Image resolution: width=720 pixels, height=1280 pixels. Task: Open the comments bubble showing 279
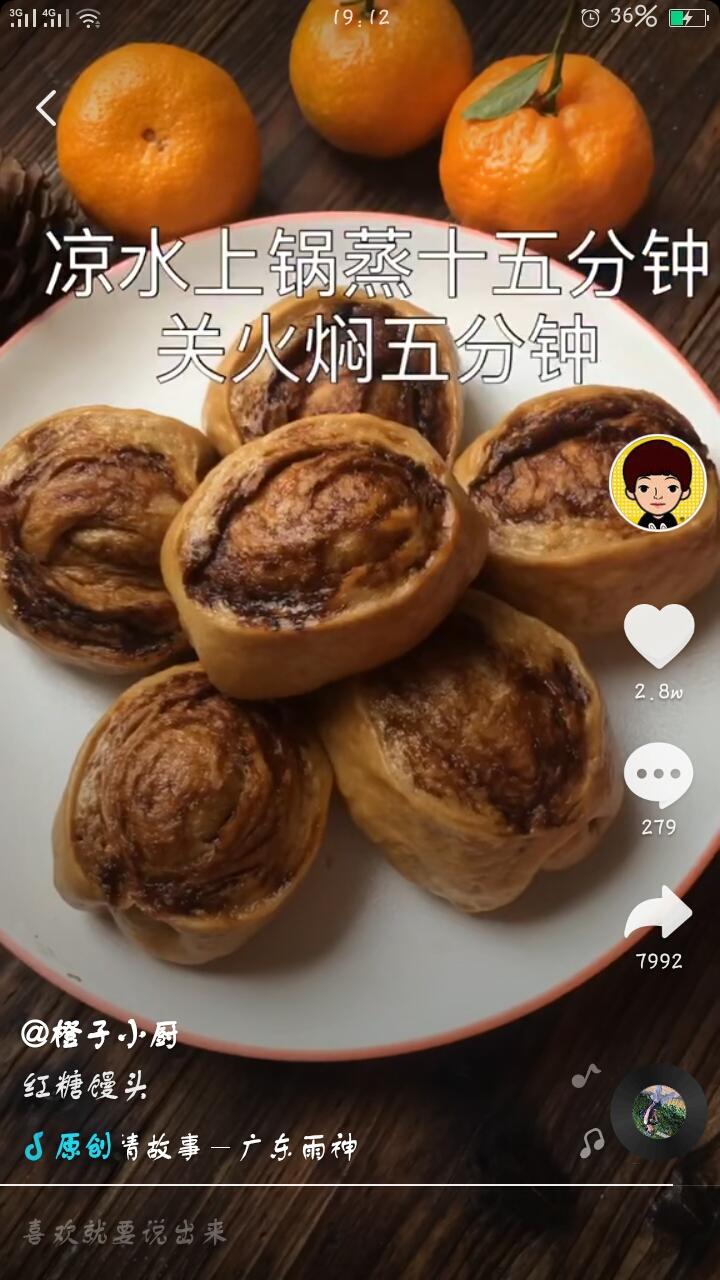[659, 776]
